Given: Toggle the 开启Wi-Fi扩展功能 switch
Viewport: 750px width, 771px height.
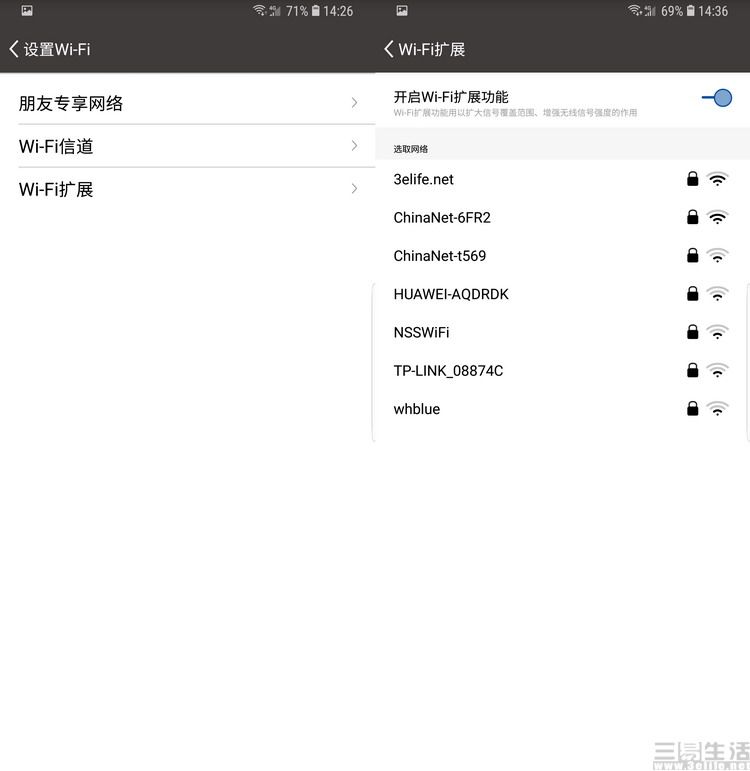Looking at the screenshot, I should [717, 98].
